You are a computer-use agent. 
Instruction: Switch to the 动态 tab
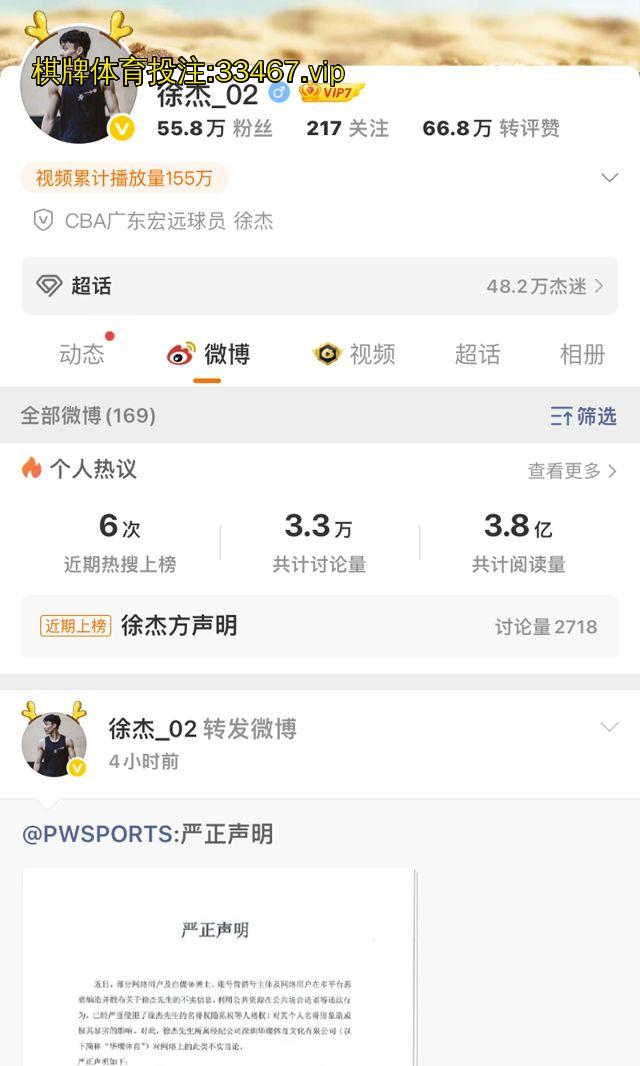pos(82,354)
